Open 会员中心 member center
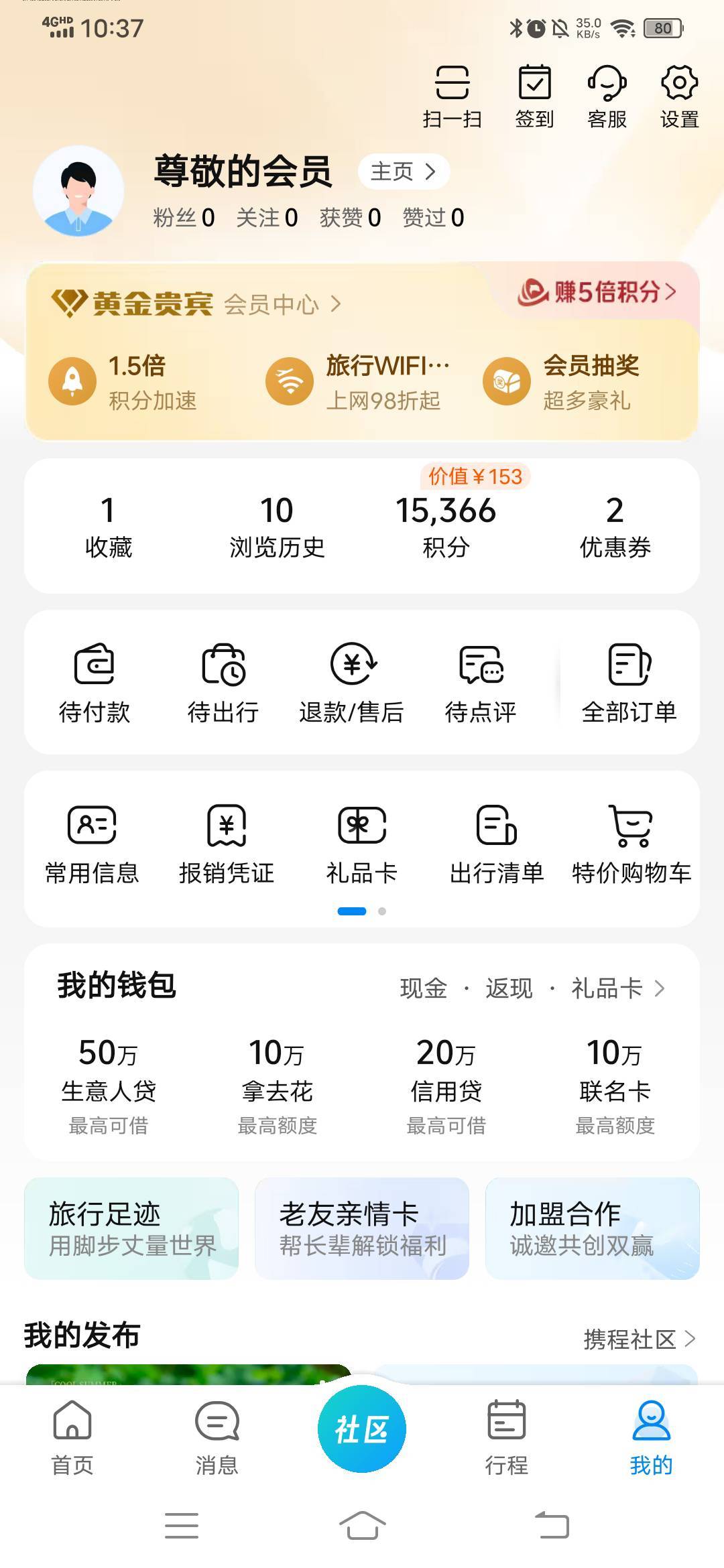 click(282, 305)
